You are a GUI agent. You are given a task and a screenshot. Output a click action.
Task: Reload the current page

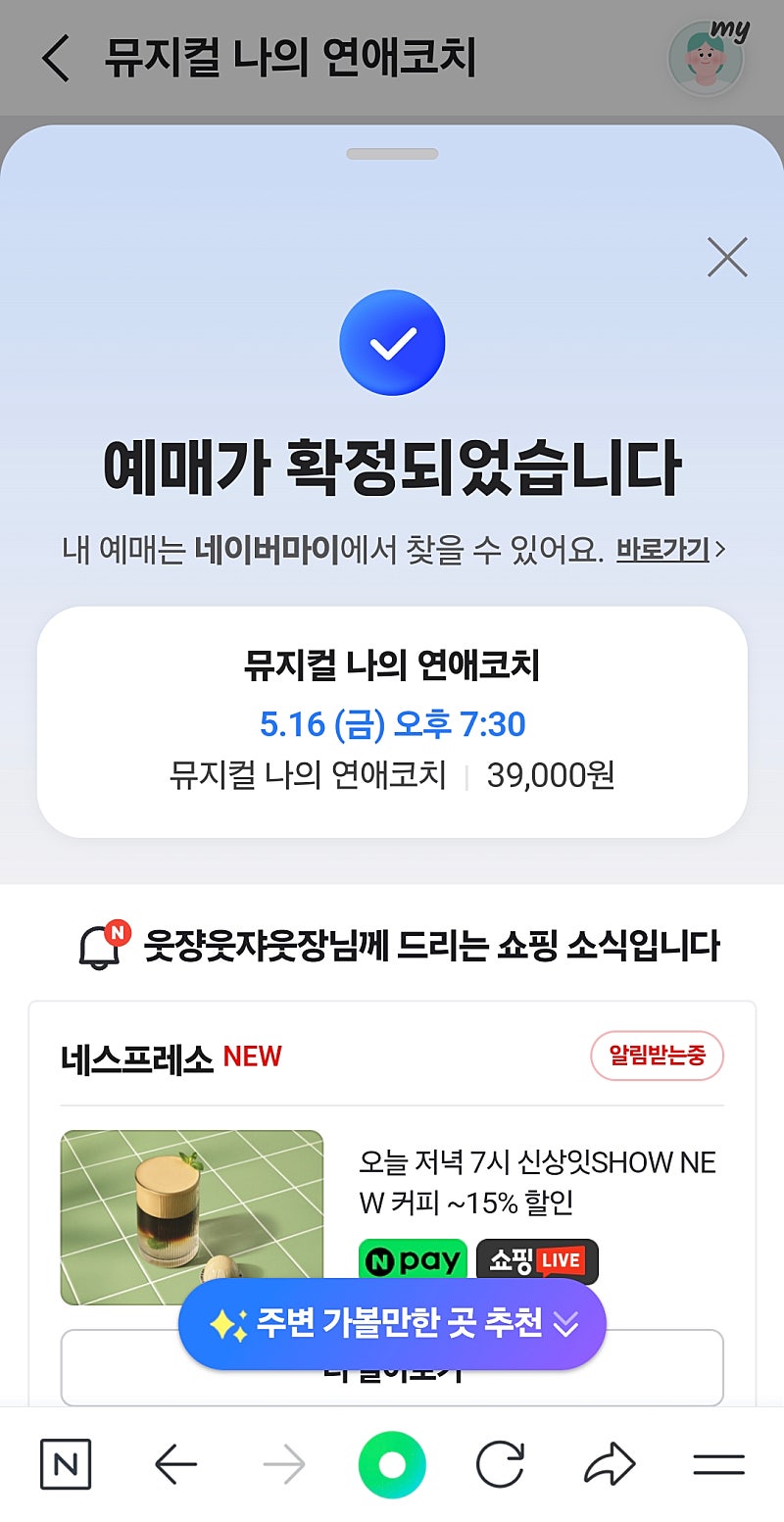500,1465
